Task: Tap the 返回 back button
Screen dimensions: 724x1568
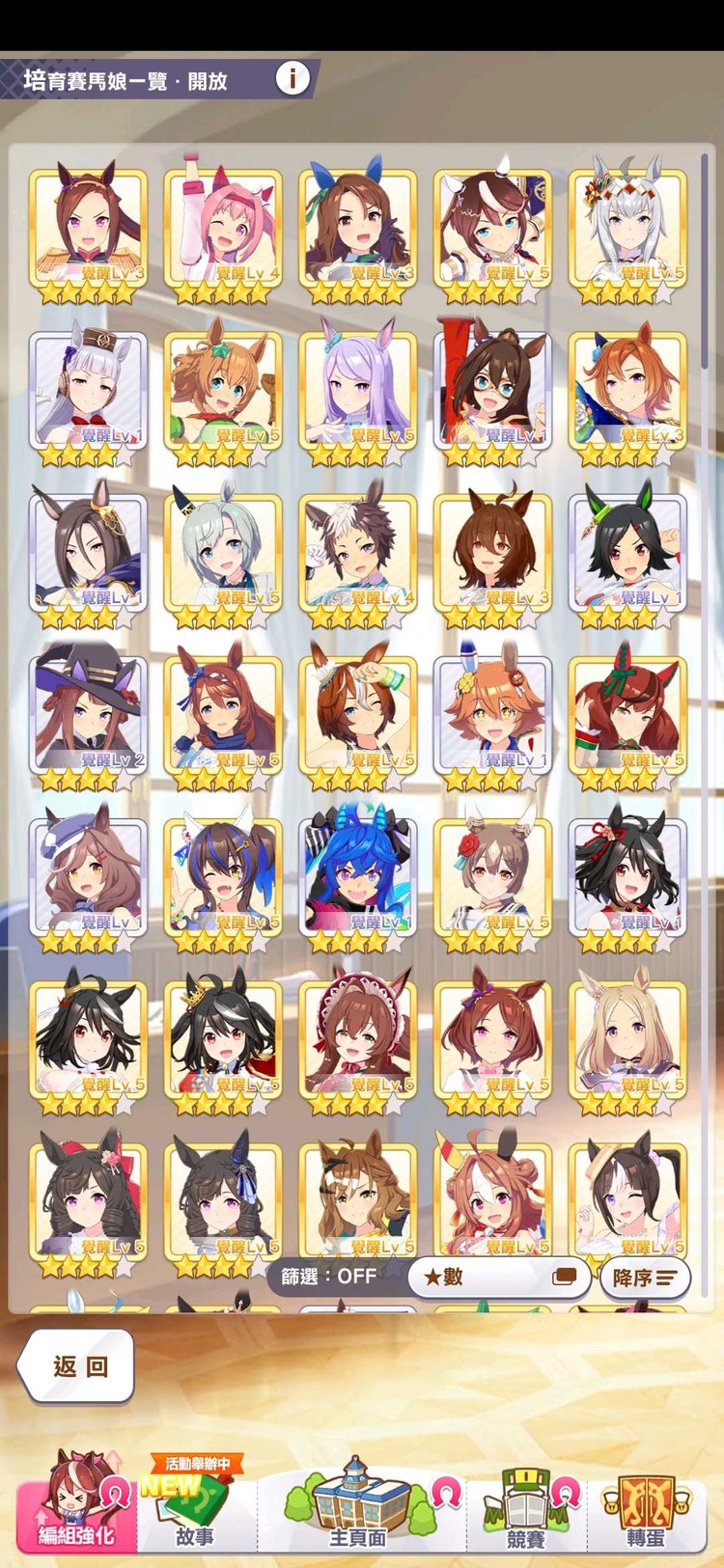Action: (x=77, y=1365)
